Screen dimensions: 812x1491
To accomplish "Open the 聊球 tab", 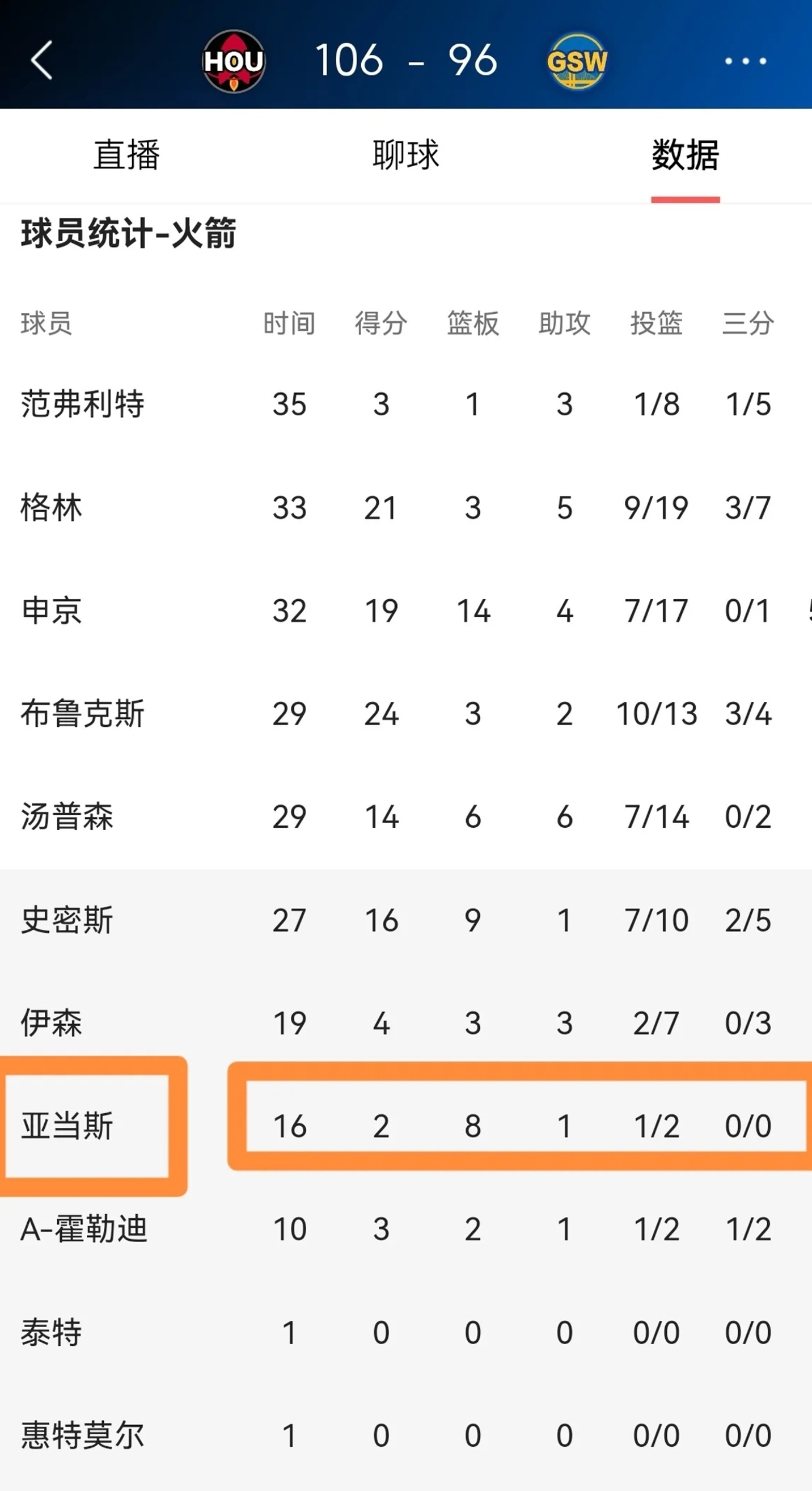I will pyautogui.click(x=406, y=155).
